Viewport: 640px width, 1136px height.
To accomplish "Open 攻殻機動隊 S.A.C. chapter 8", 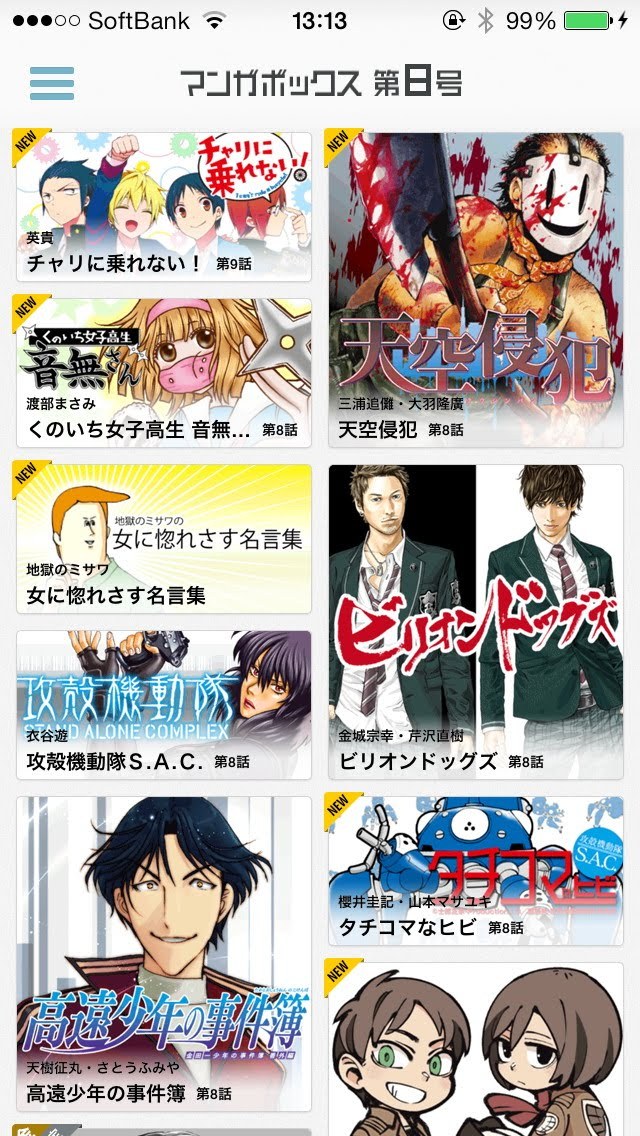I will [163, 704].
